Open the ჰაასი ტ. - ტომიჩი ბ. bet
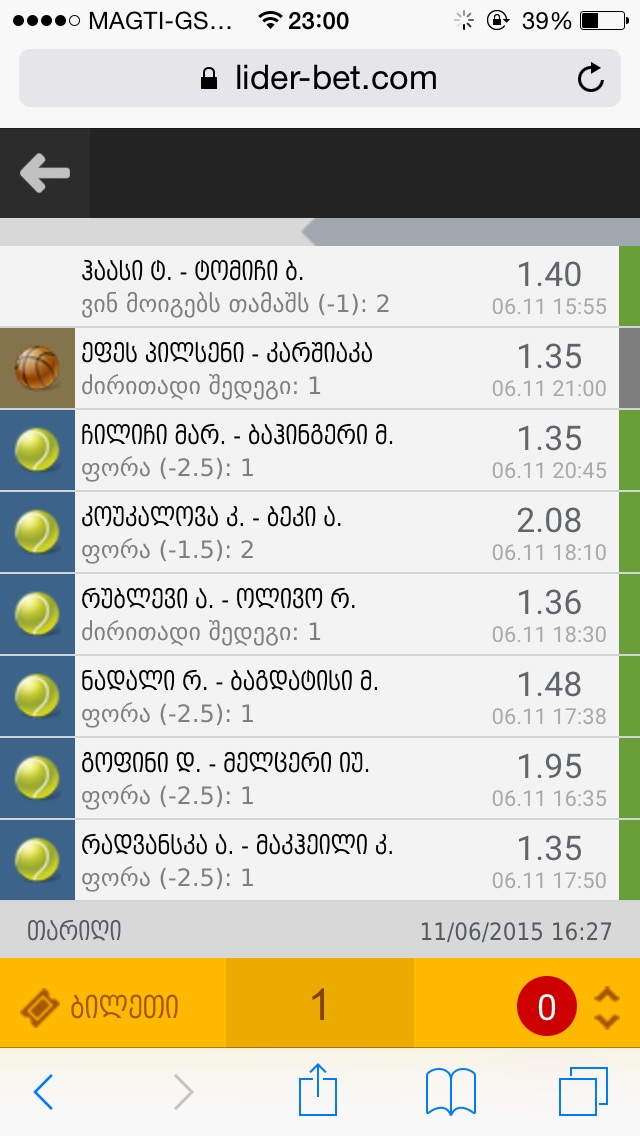The width and height of the screenshot is (640, 1136). pyautogui.click(x=300, y=287)
